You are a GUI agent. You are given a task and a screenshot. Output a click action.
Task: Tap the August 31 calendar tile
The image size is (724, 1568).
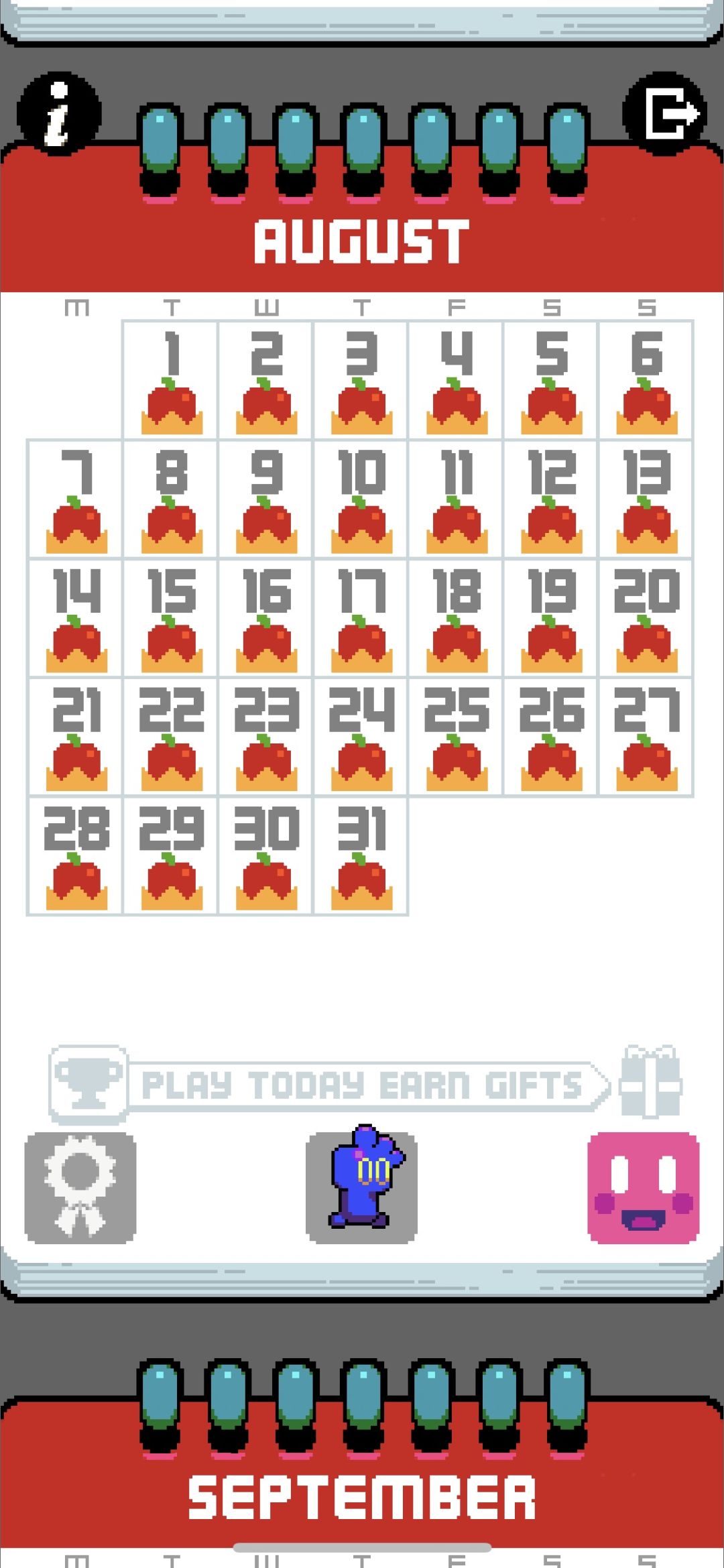361,855
